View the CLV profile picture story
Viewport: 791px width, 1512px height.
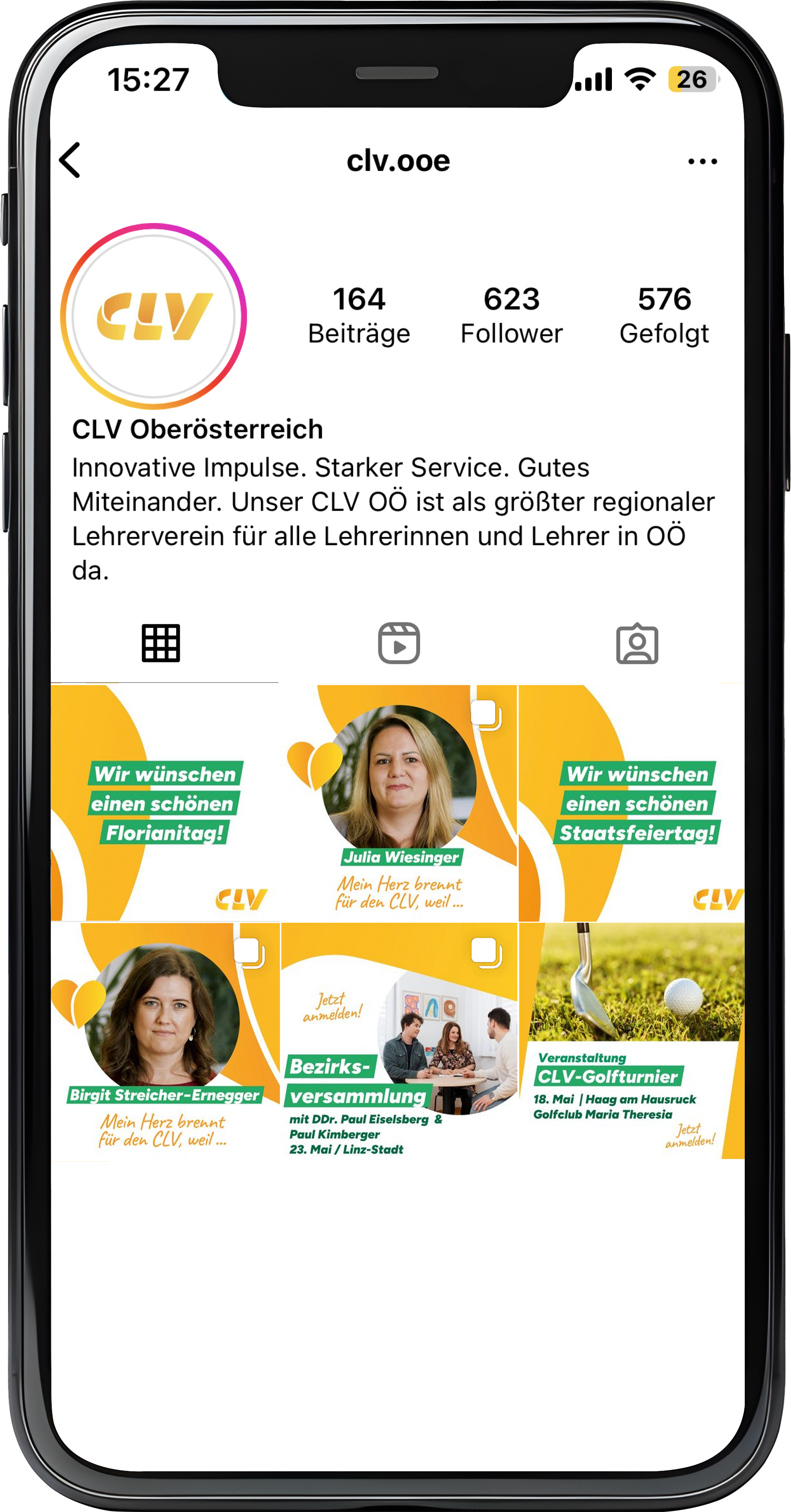point(154,316)
